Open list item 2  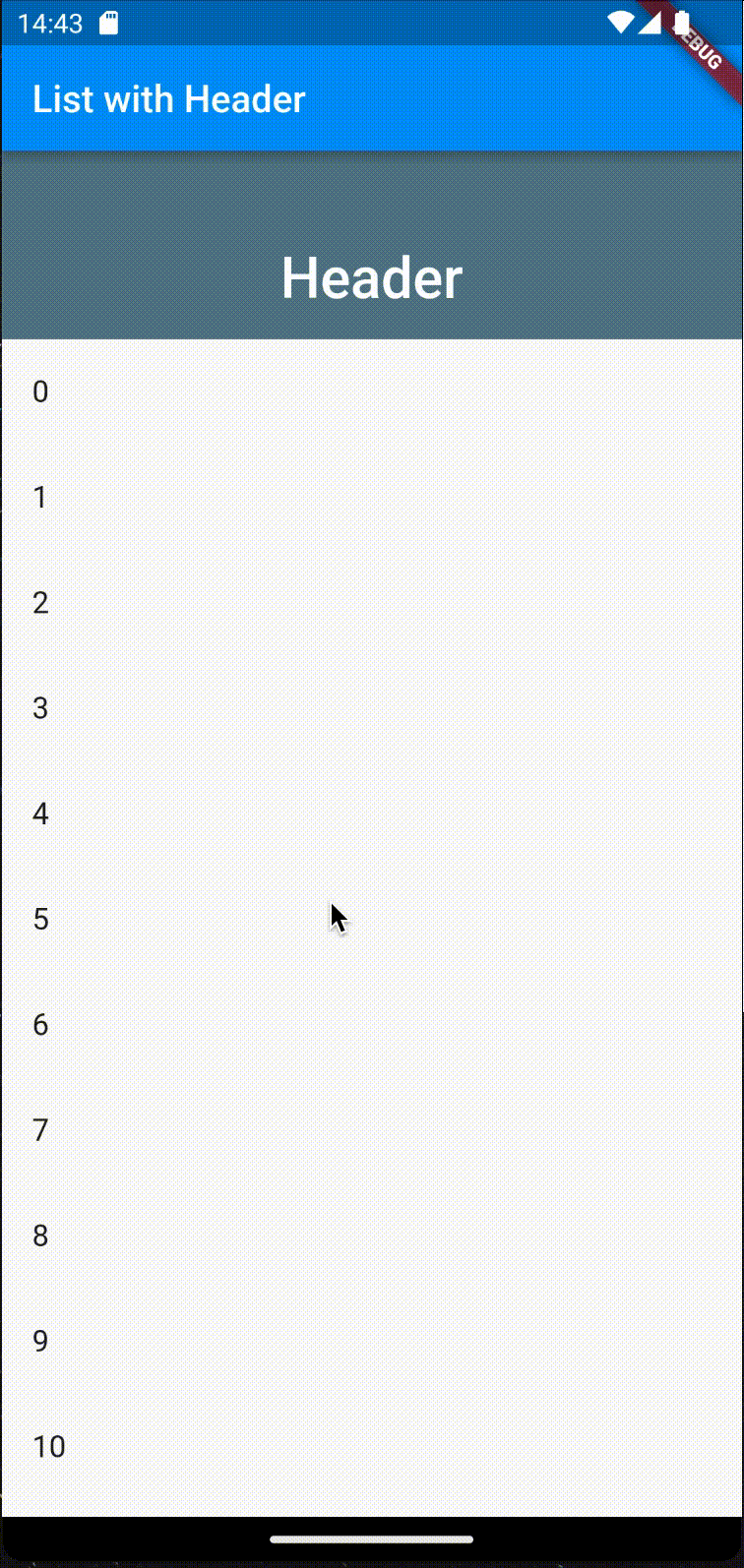pos(372,602)
